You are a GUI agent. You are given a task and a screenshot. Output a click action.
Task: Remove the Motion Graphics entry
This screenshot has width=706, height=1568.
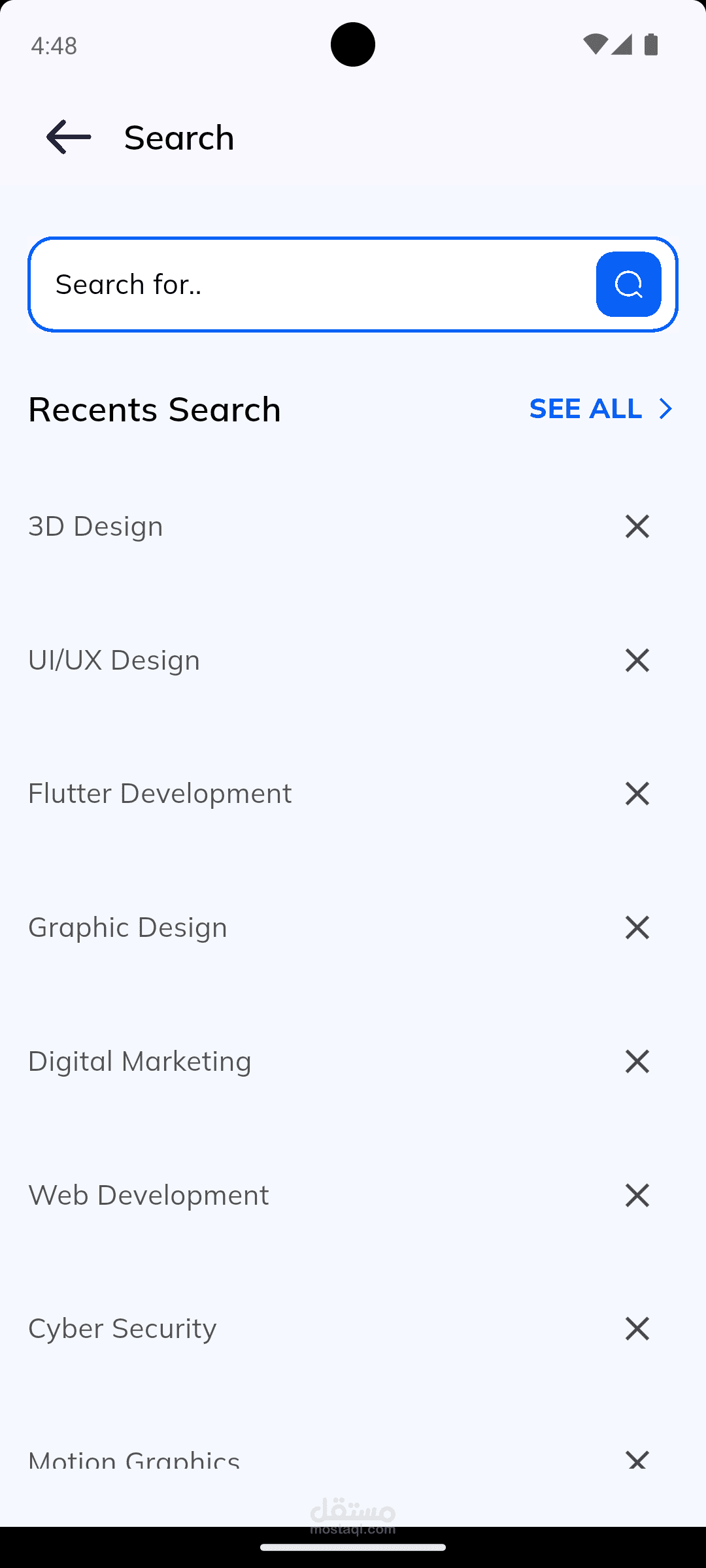pos(637,1460)
